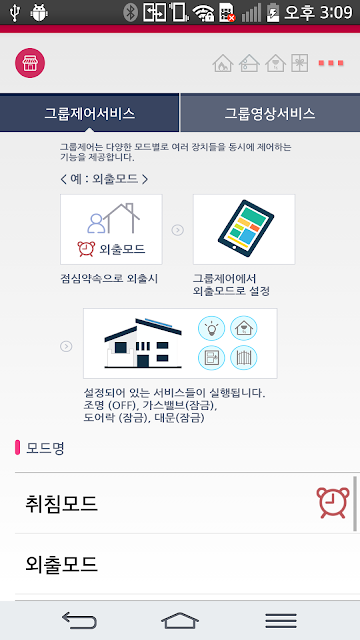Go back with the system back button
This screenshot has height=640, width=360.
[79, 621]
